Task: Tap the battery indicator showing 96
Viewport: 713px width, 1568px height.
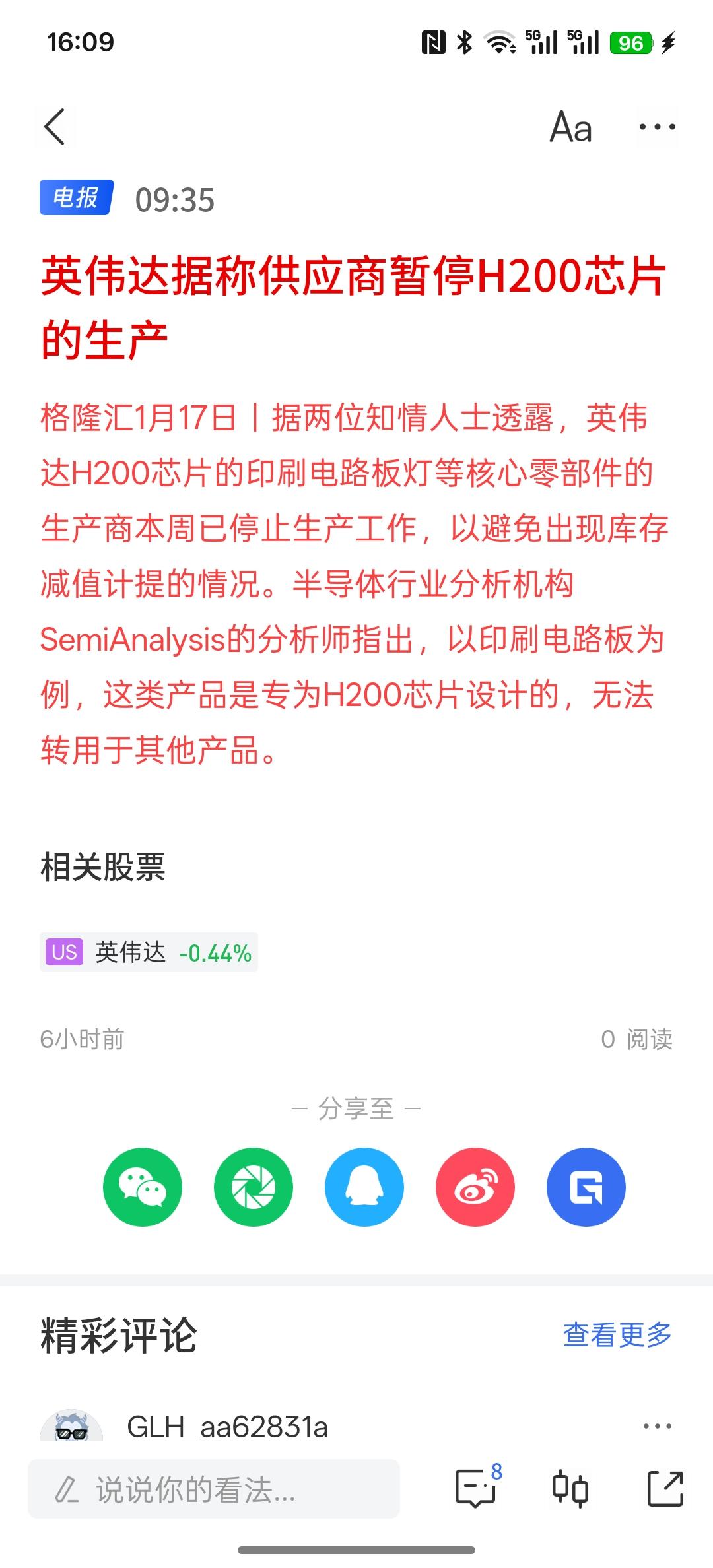Action: click(x=632, y=41)
